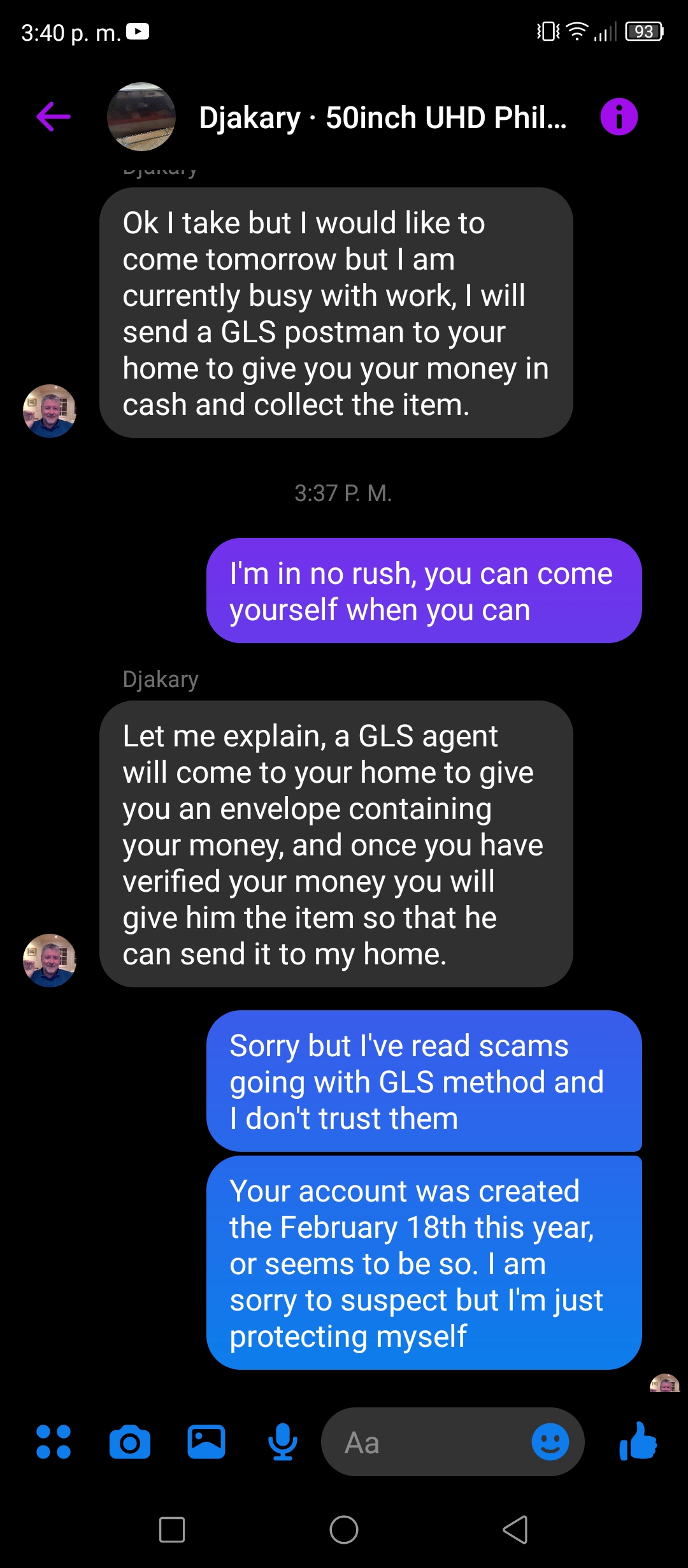688x1568 pixels.
Task: Open Djakary's listing header title
Action: [382, 118]
